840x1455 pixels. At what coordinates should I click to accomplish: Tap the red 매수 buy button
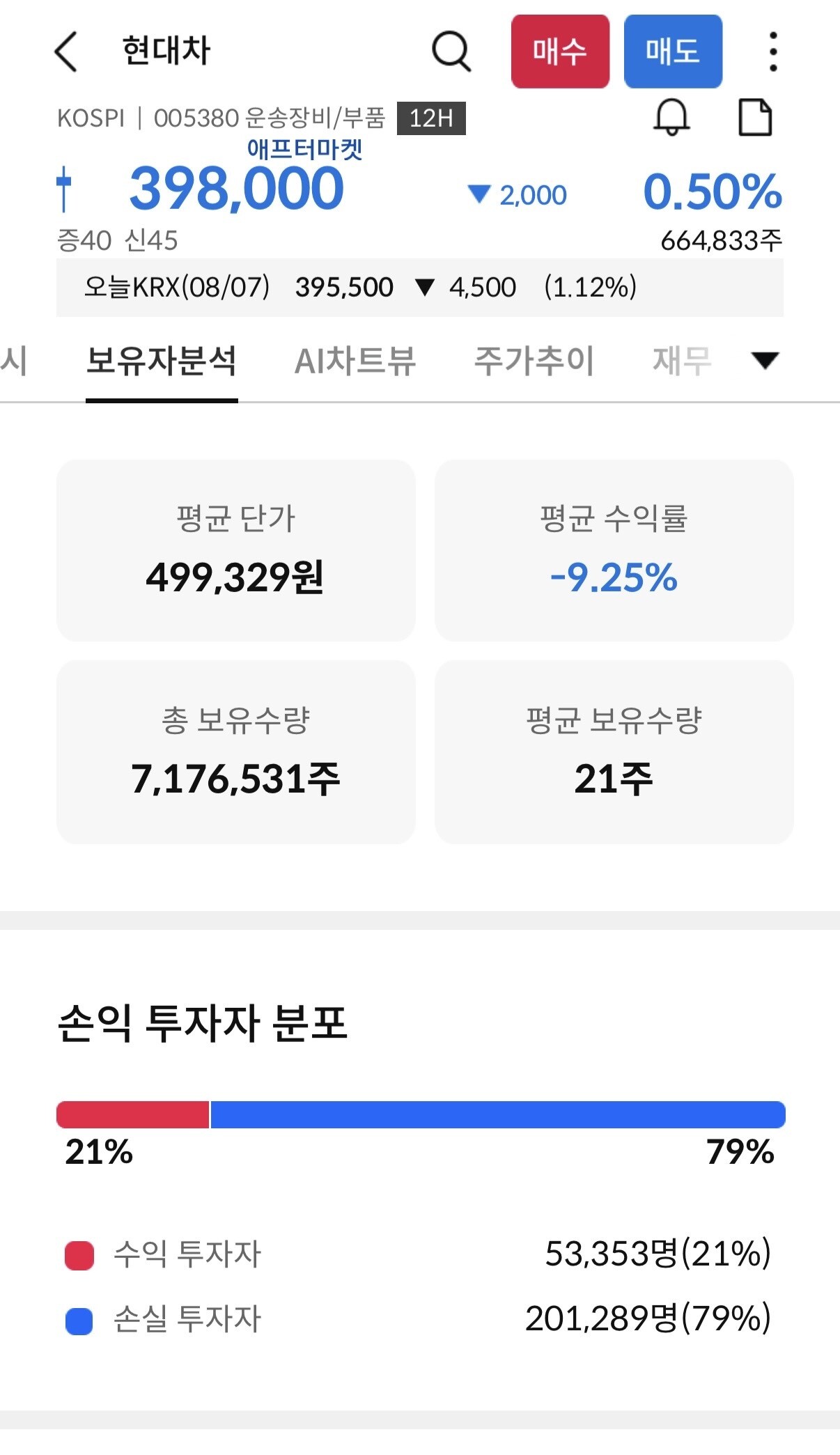pyautogui.click(x=560, y=52)
